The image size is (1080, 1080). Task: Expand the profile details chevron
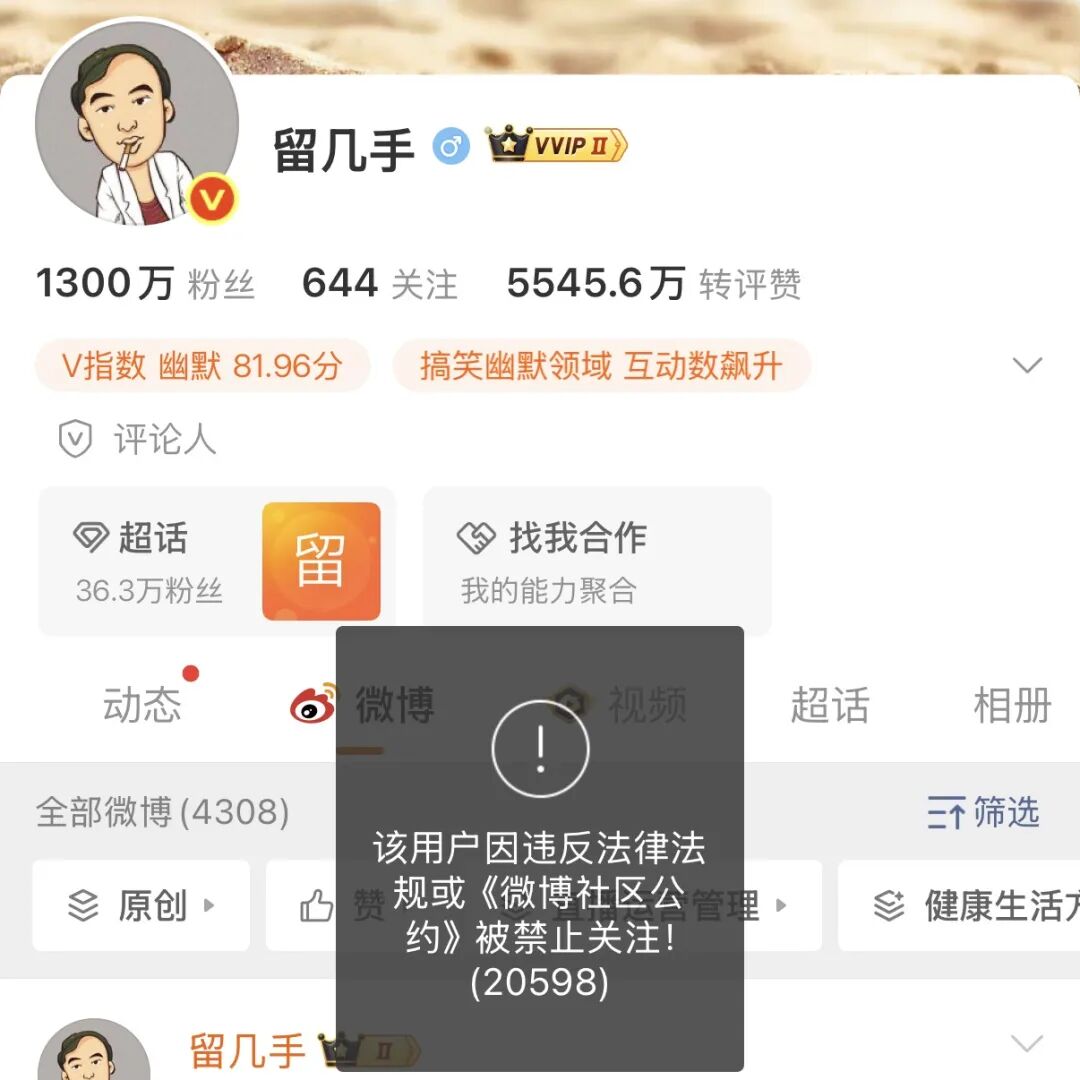point(1027,365)
